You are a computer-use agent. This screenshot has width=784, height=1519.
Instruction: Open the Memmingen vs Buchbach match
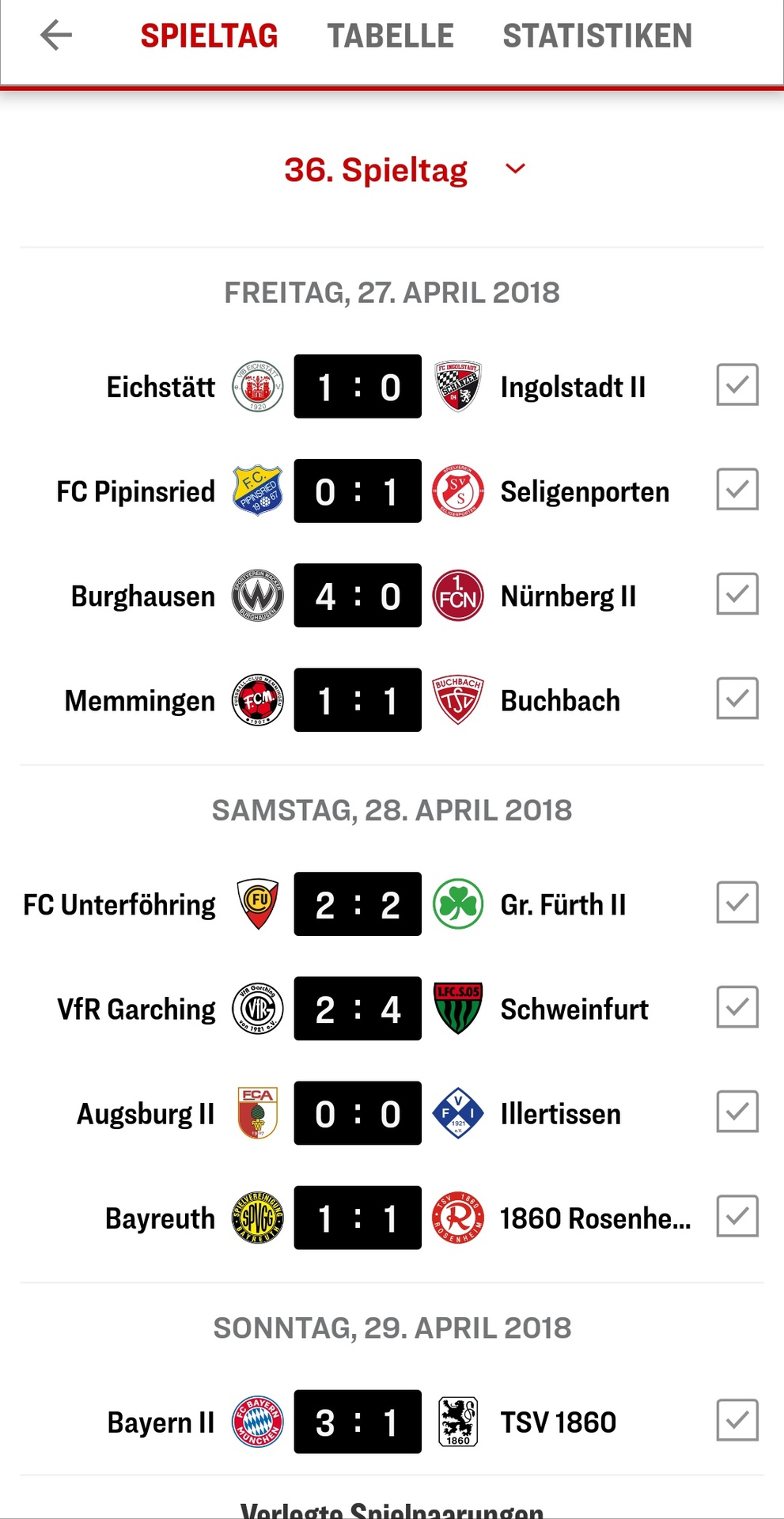click(358, 700)
